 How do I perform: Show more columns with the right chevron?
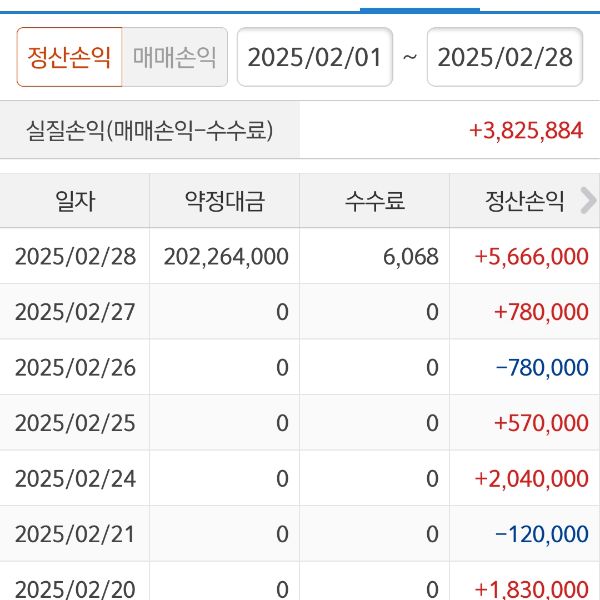588,202
